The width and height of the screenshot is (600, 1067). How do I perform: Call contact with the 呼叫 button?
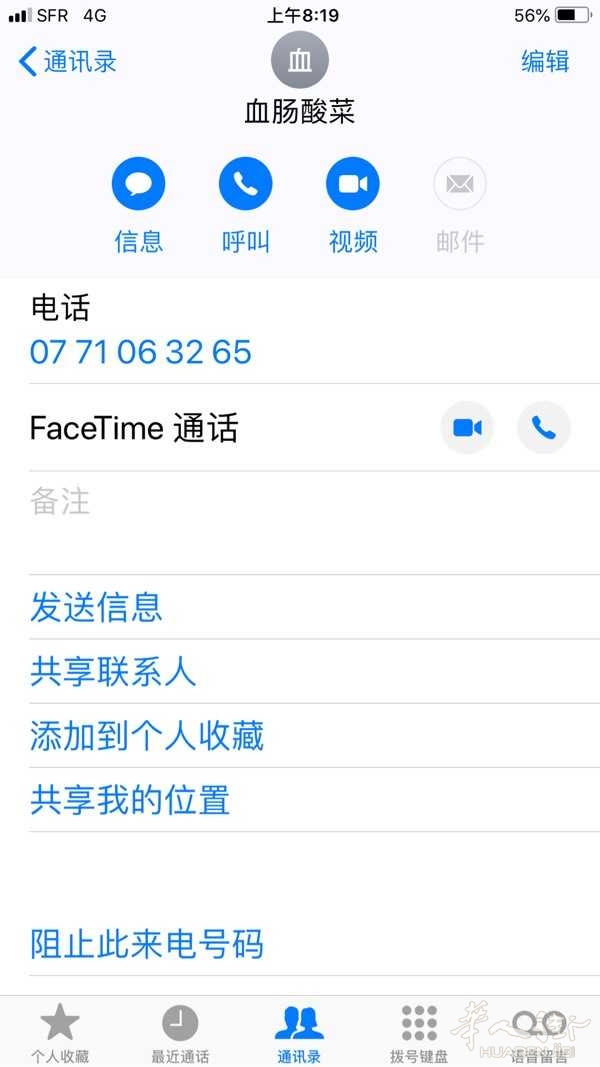246,185
